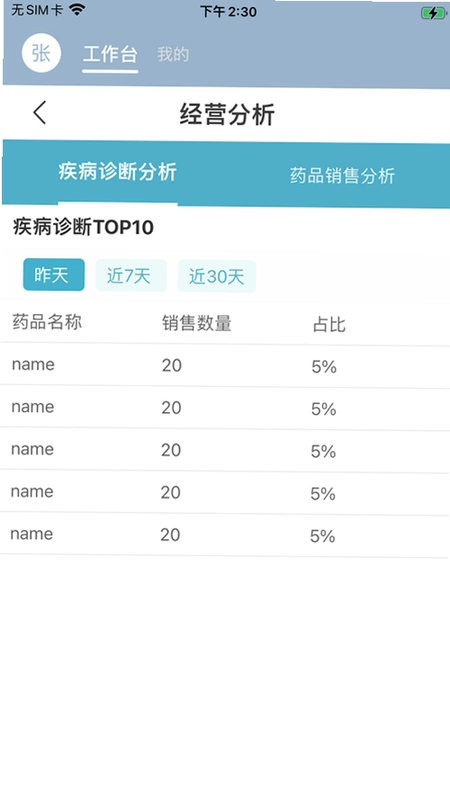Select the 昨天 filter chip
Screen dimensions: 450x800
[54, 275]
